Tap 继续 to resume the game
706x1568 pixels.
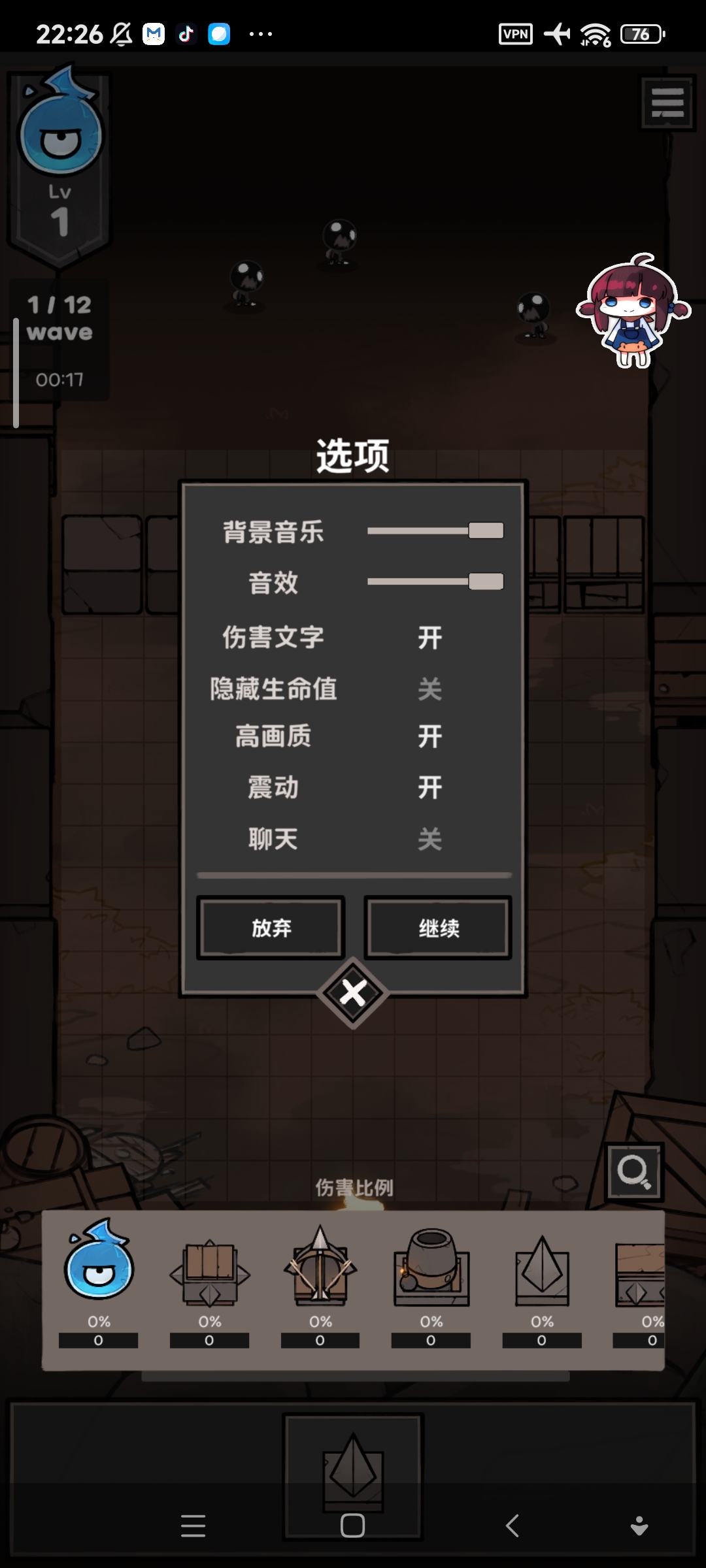tap(438, 928)
